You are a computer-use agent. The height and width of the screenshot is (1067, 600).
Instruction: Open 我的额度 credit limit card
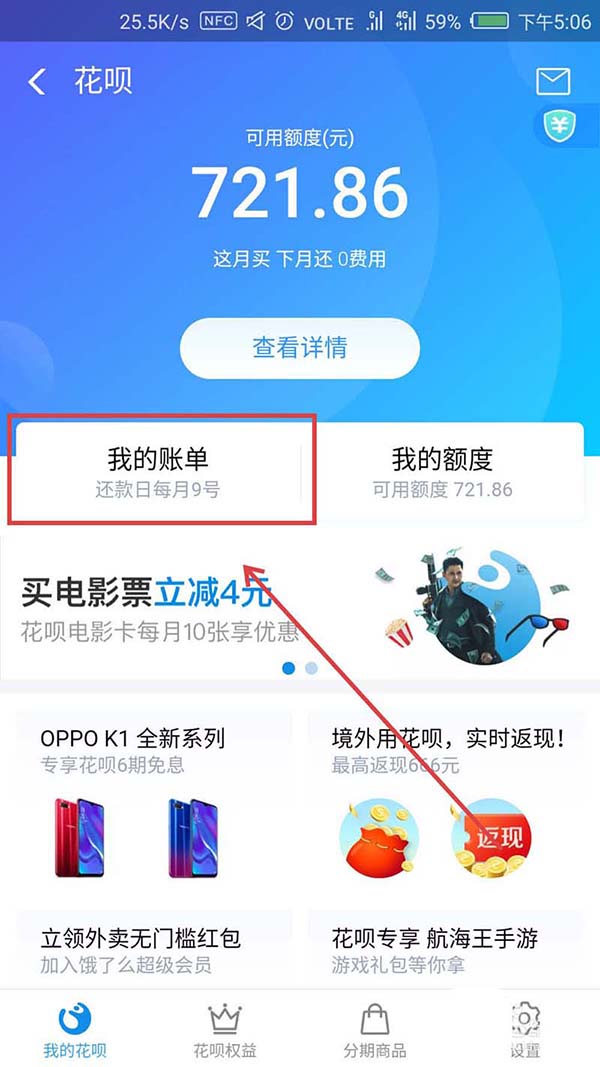point(442,472)
